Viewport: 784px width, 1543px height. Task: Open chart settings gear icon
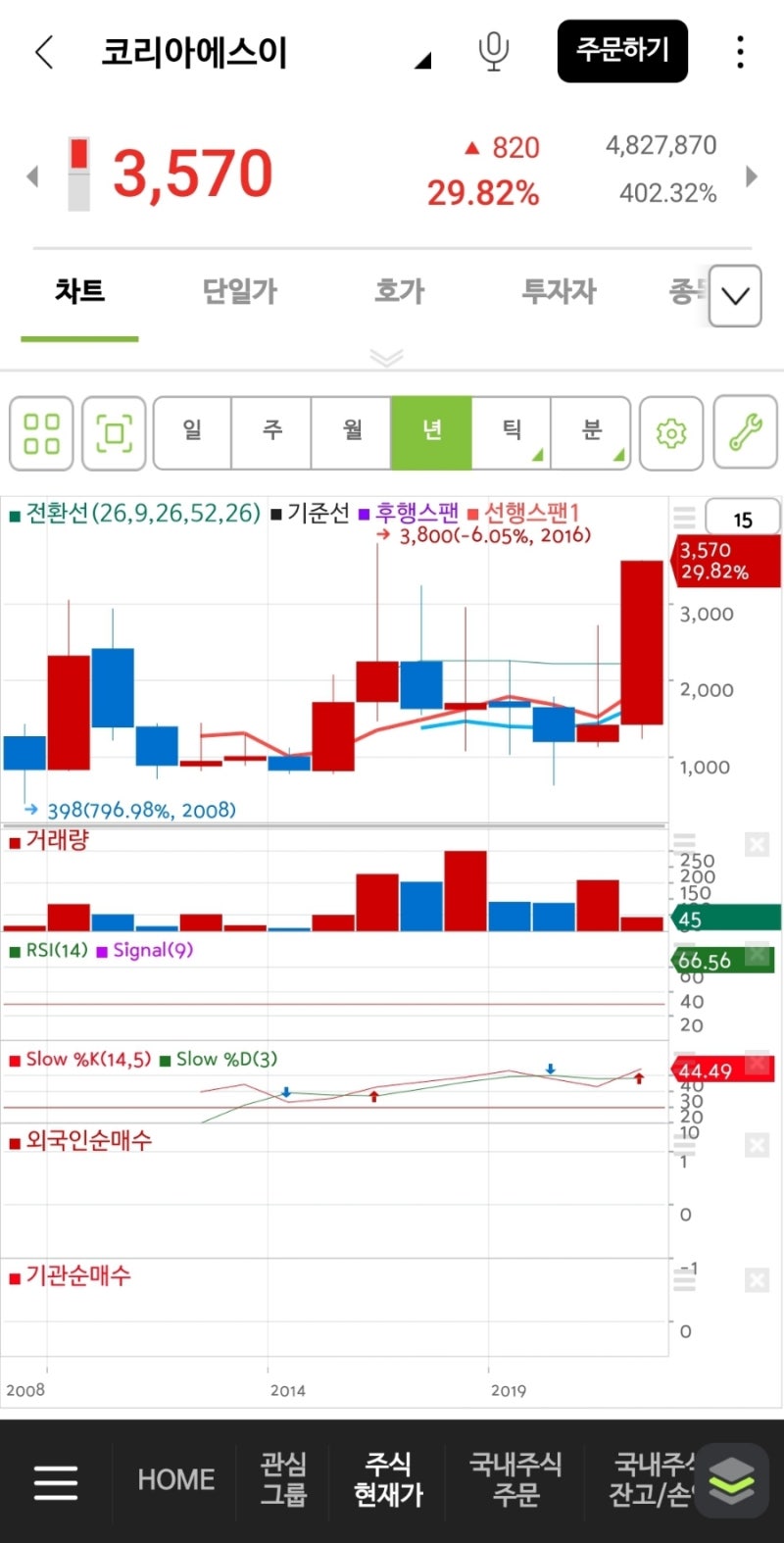(671, 433)
